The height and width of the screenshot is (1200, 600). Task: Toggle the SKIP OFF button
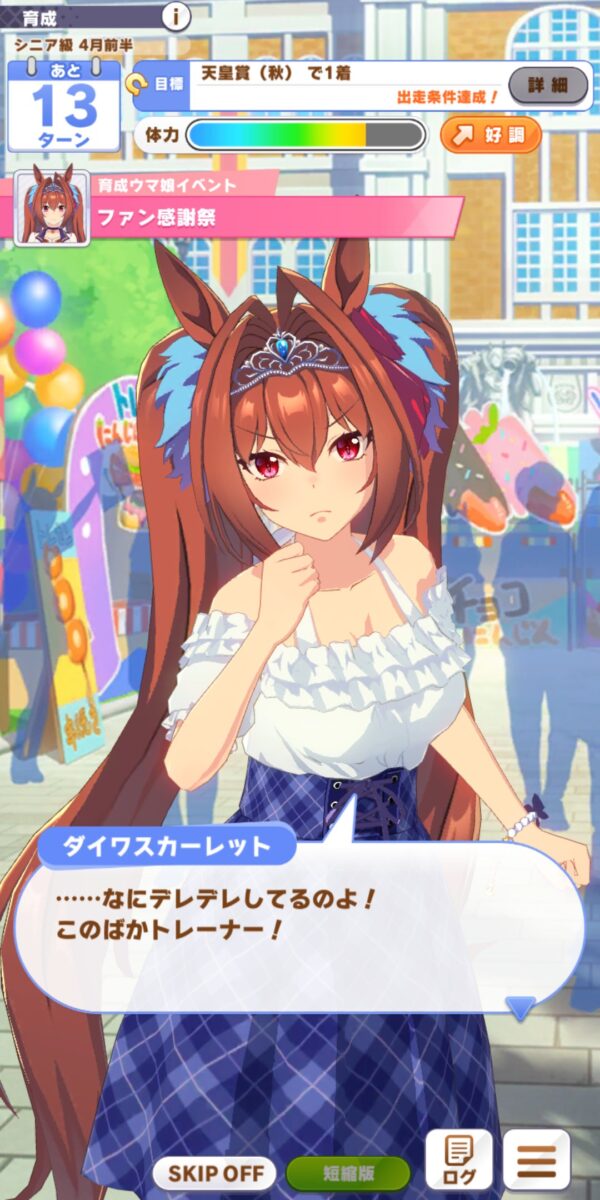[x=215, y=1172]
